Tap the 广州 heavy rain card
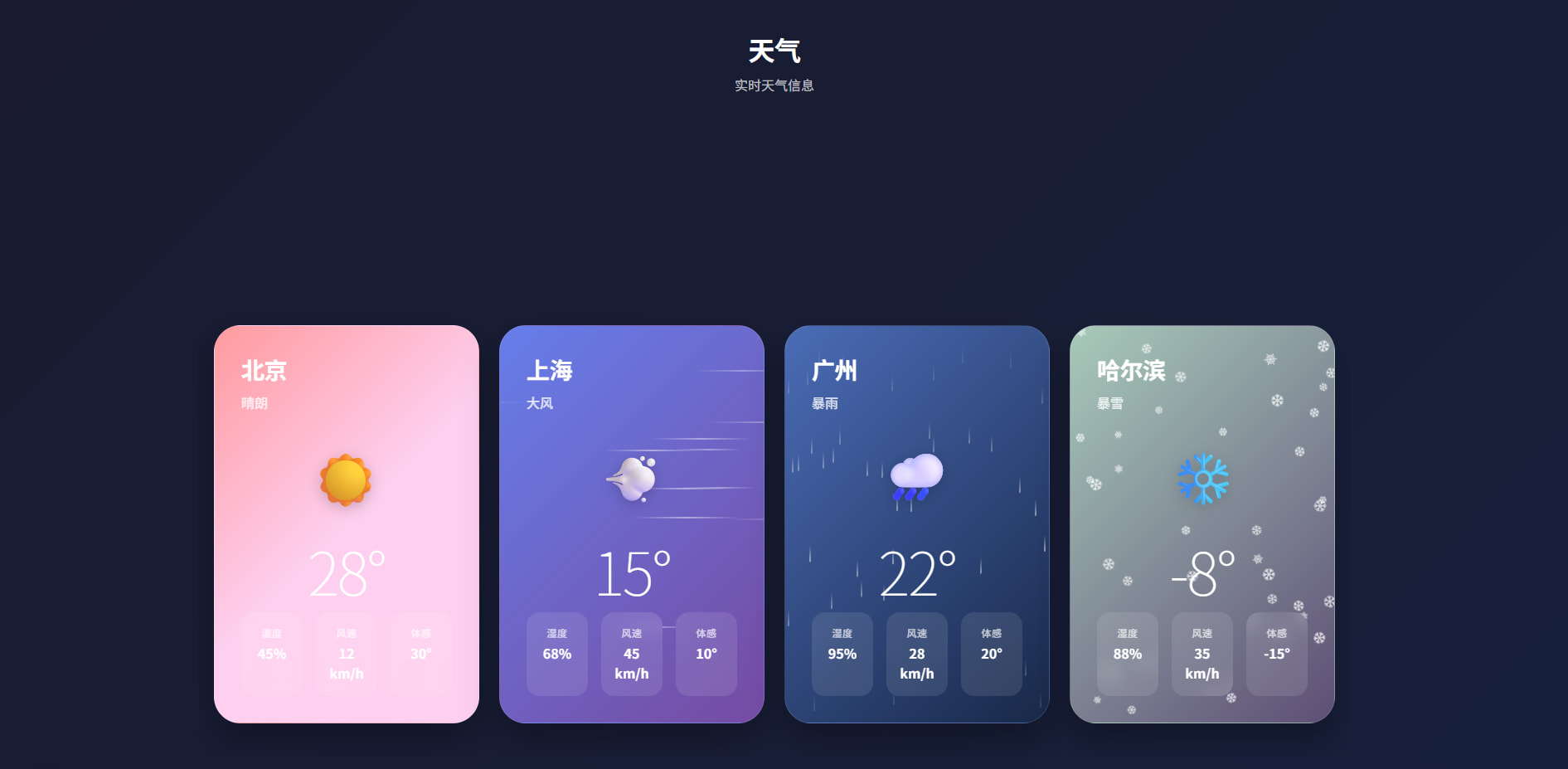Image resolution: width=1568 pixels, height=769 pixels. [917, 524]
